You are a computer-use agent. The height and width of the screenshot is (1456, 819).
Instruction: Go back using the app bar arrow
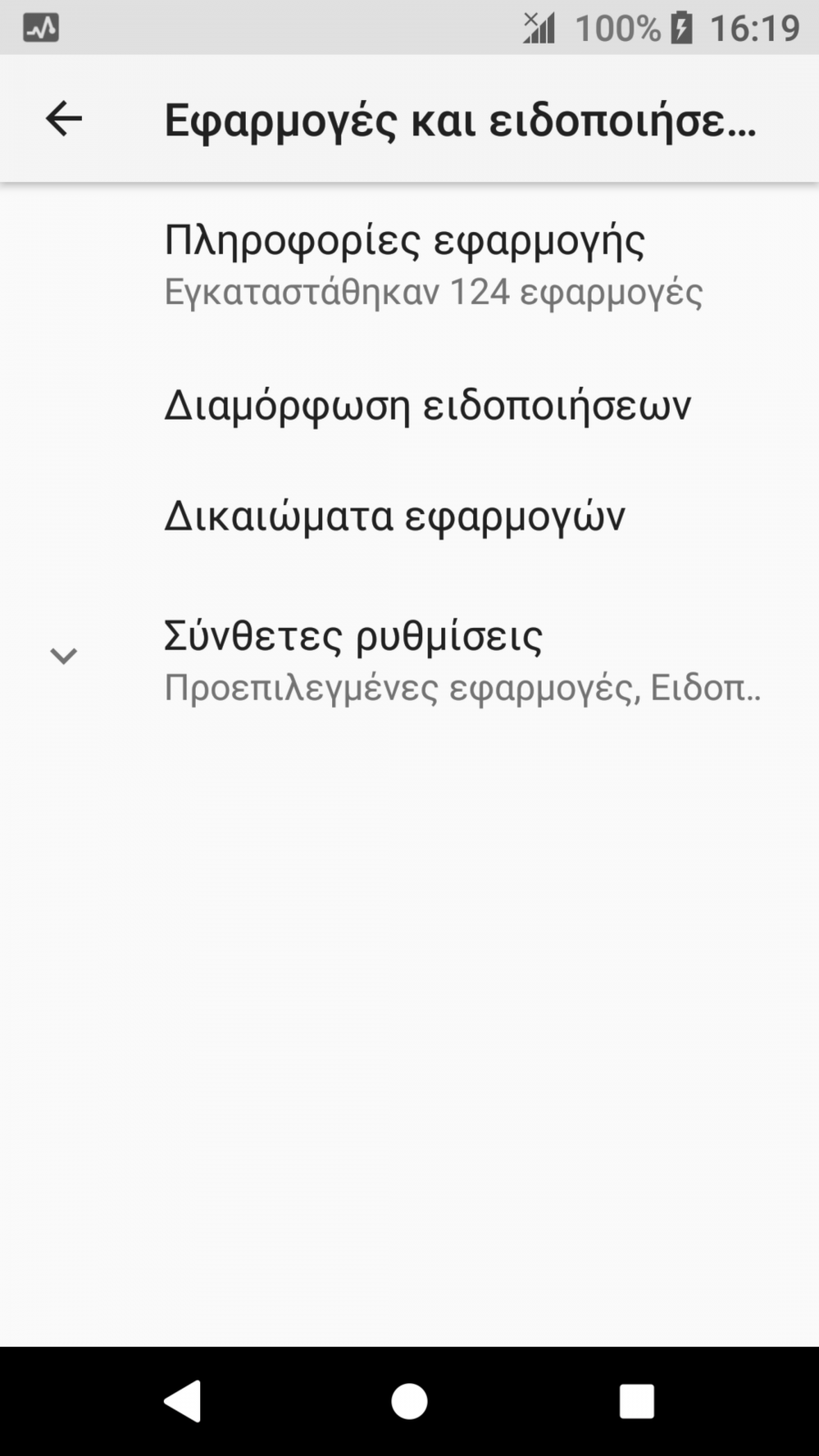tap(64, 118)
